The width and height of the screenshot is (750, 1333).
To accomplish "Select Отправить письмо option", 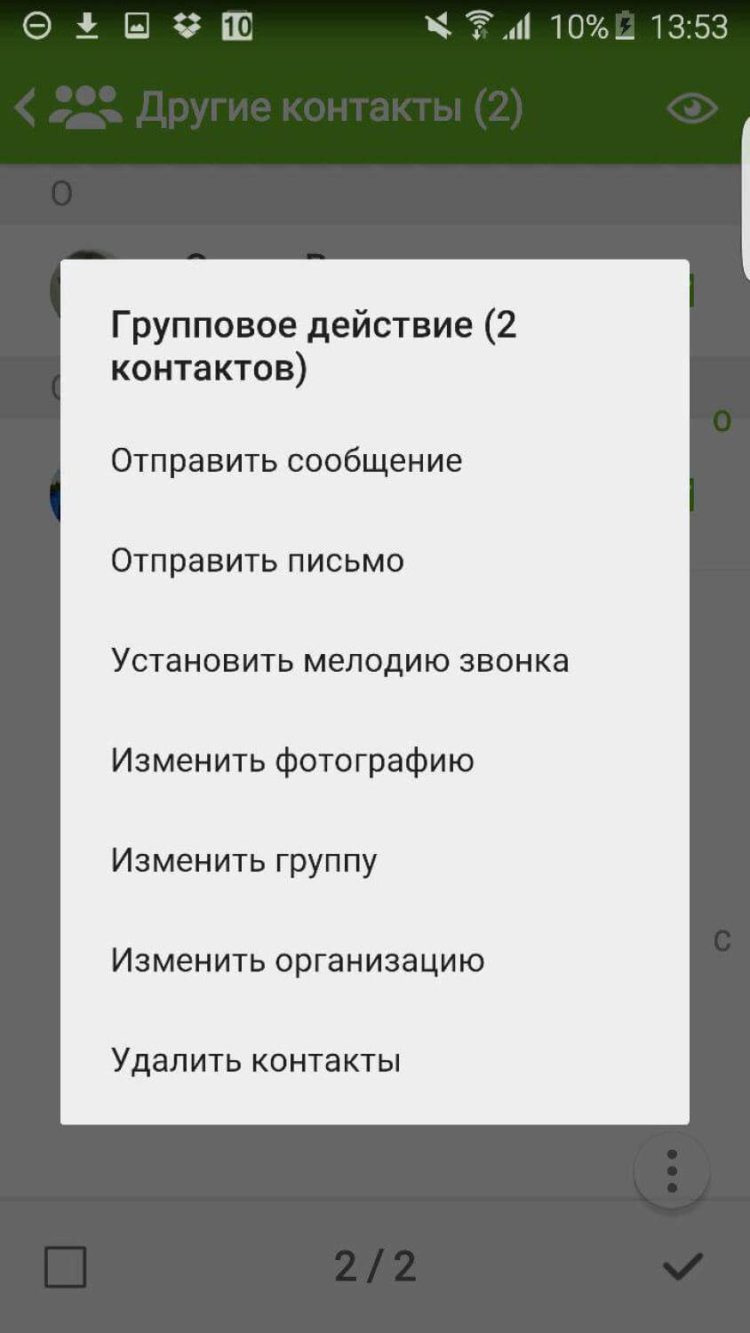I will [x=255, y=560].
